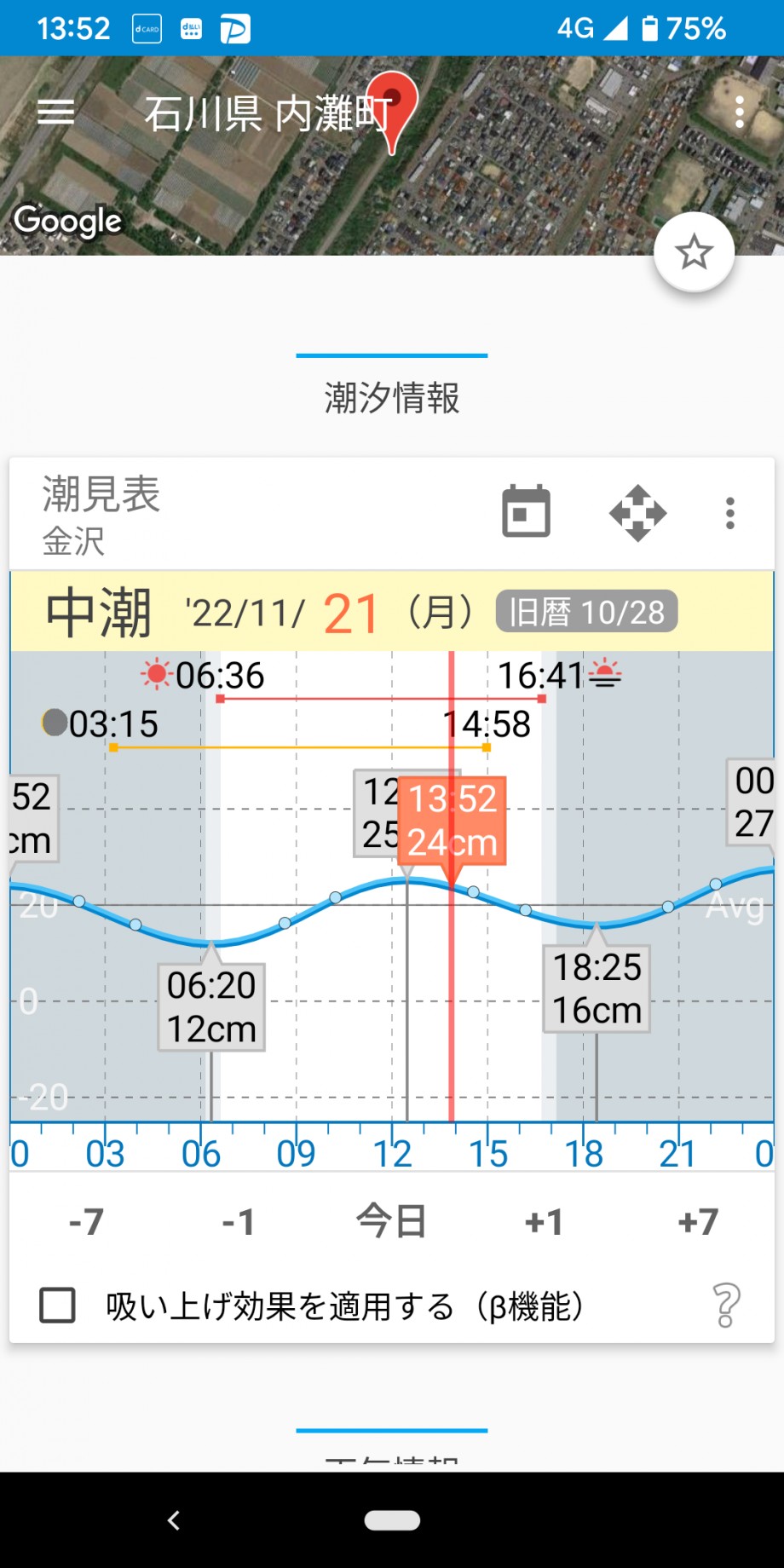784x1568 pixels.
Task: Tap the system back button
Action: coord(174,1519)
